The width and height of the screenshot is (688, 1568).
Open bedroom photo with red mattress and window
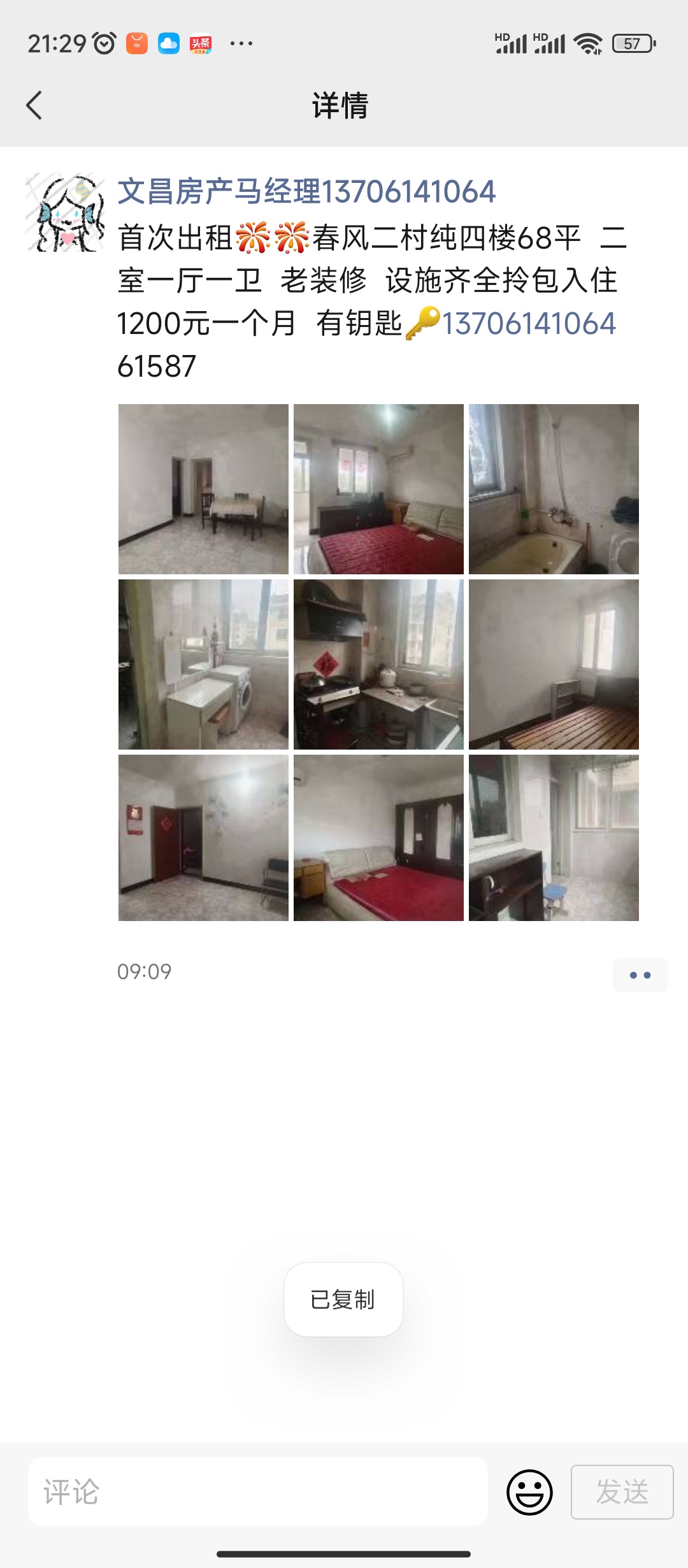click(x=378, y=489)
